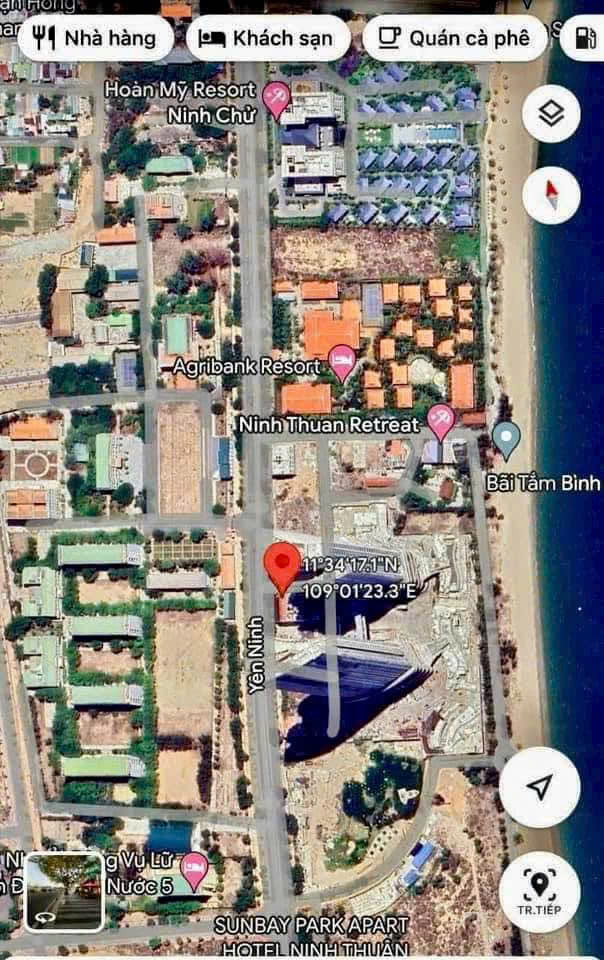
Task: Open the Nước 5 hotel pin
Action: 194,869
